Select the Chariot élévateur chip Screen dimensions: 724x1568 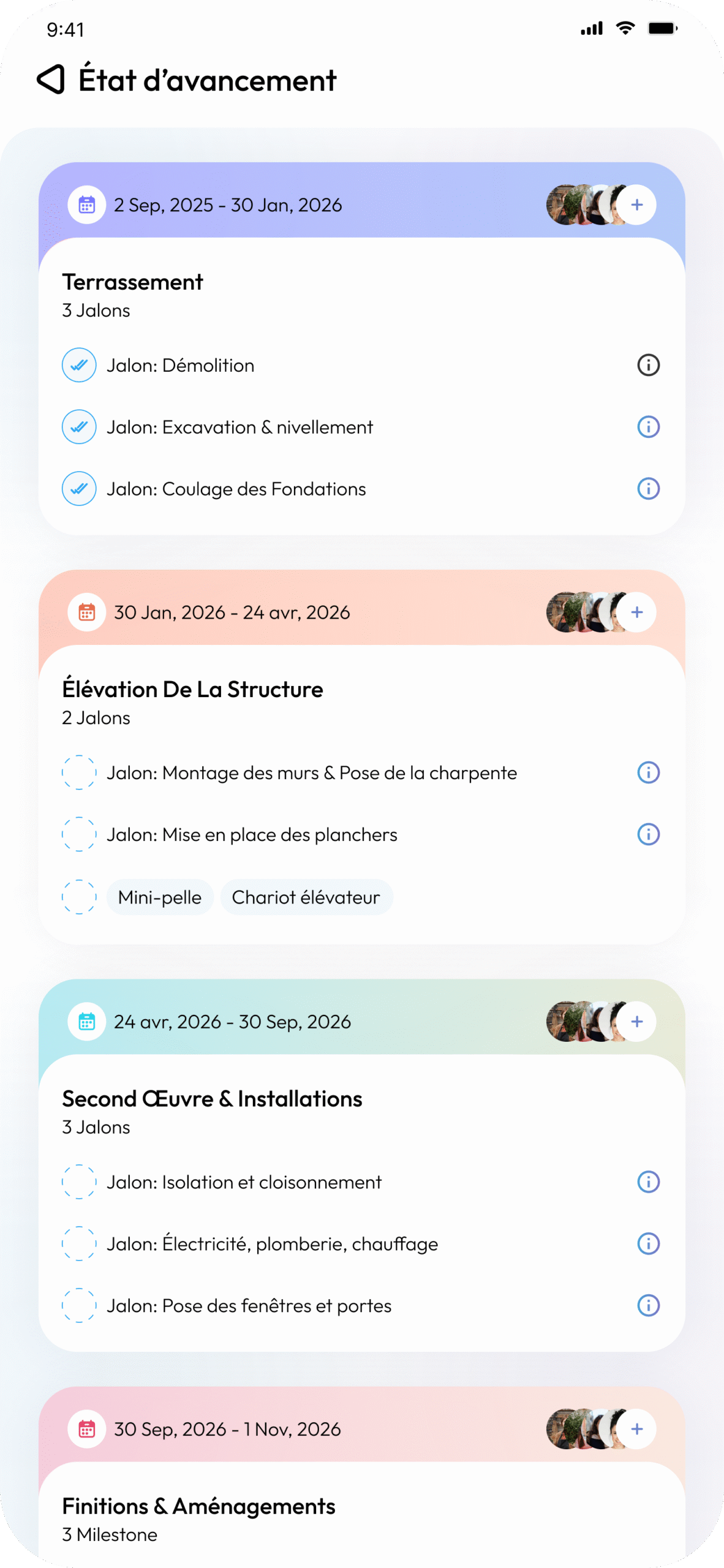click(x=306, y=897)
